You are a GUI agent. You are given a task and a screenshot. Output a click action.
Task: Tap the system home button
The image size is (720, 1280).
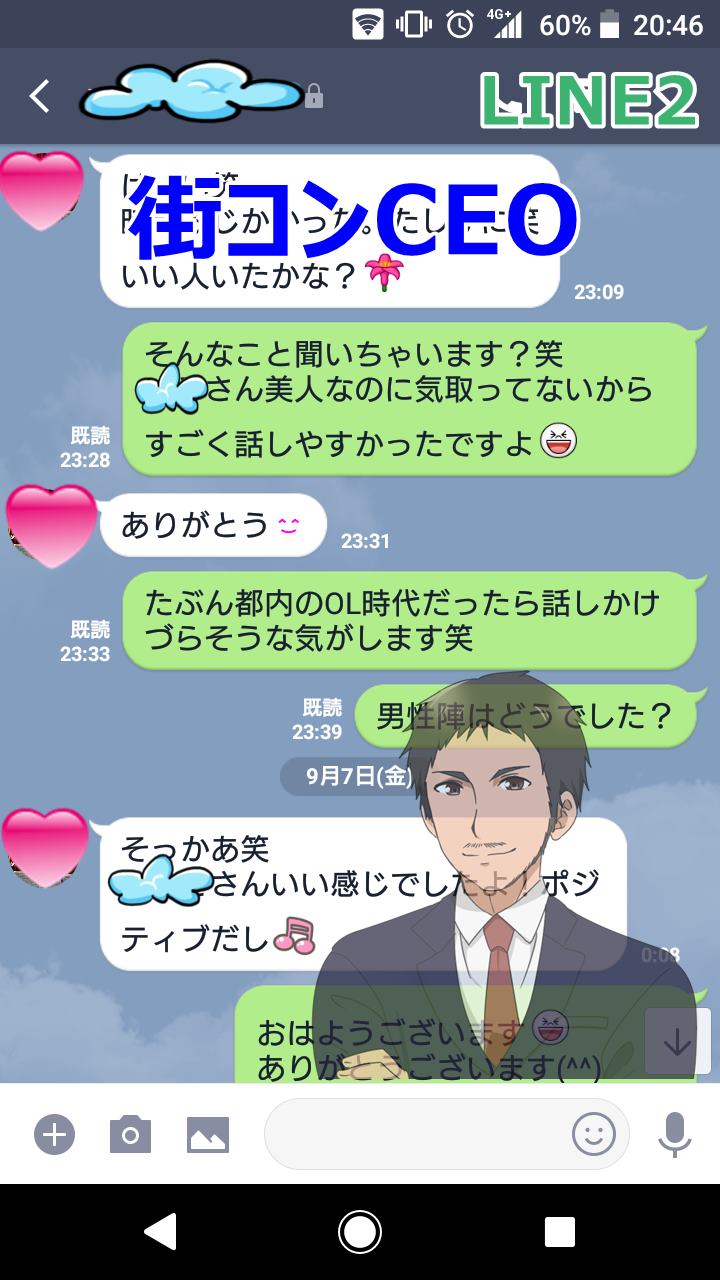360,1232
